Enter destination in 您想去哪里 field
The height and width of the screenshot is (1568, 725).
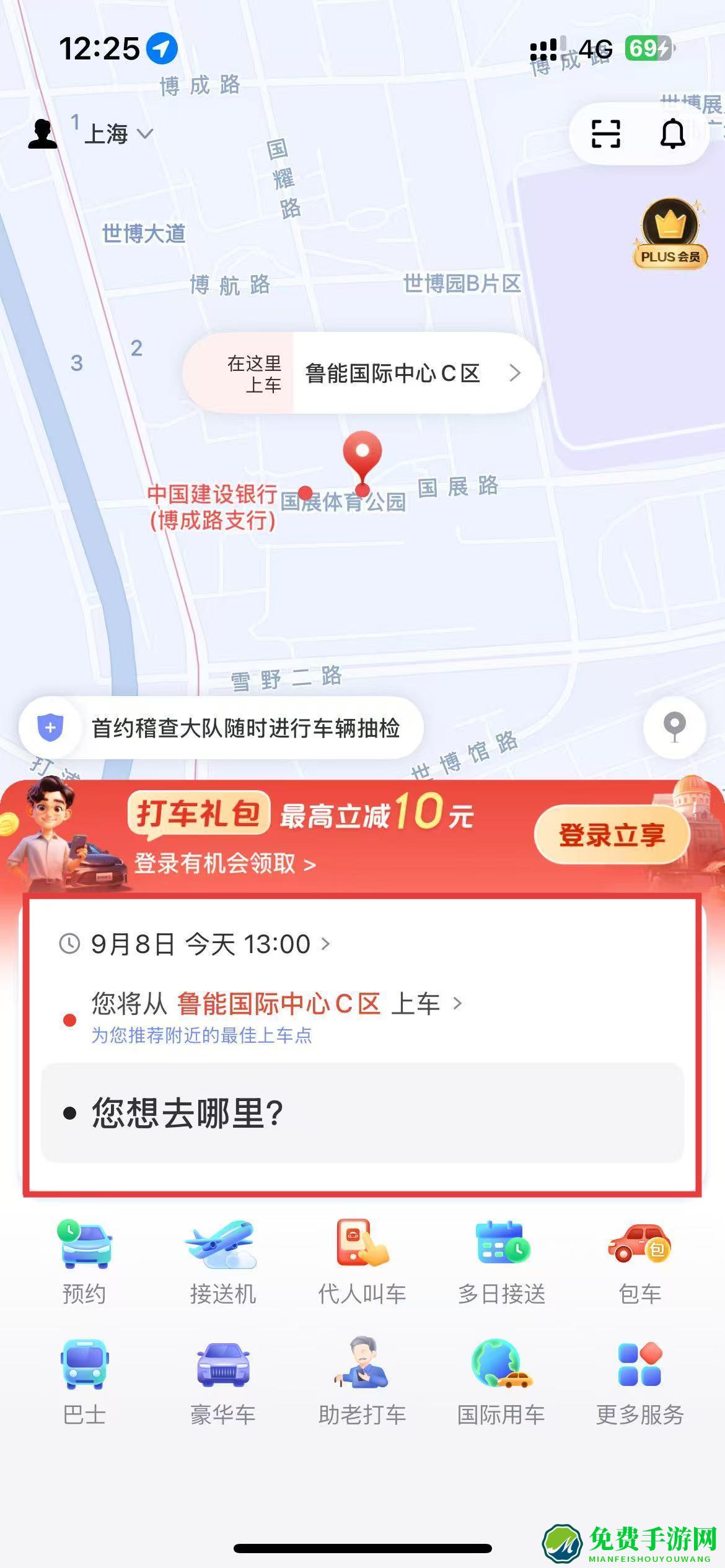(362, 1112)
